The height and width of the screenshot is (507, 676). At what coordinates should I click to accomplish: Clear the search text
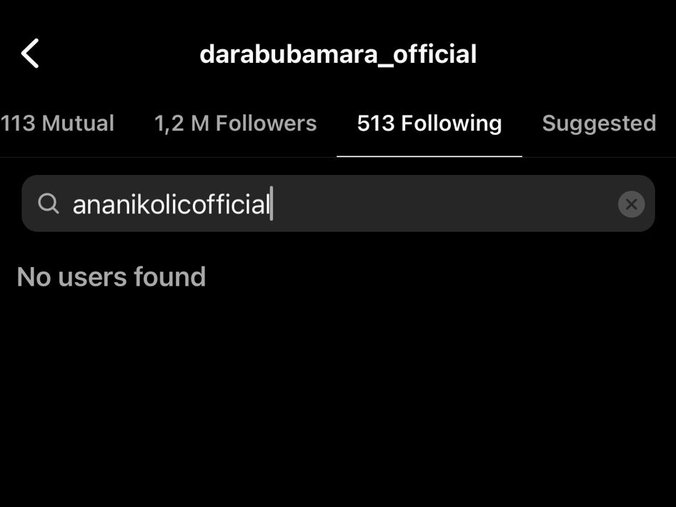click(631, 205)
